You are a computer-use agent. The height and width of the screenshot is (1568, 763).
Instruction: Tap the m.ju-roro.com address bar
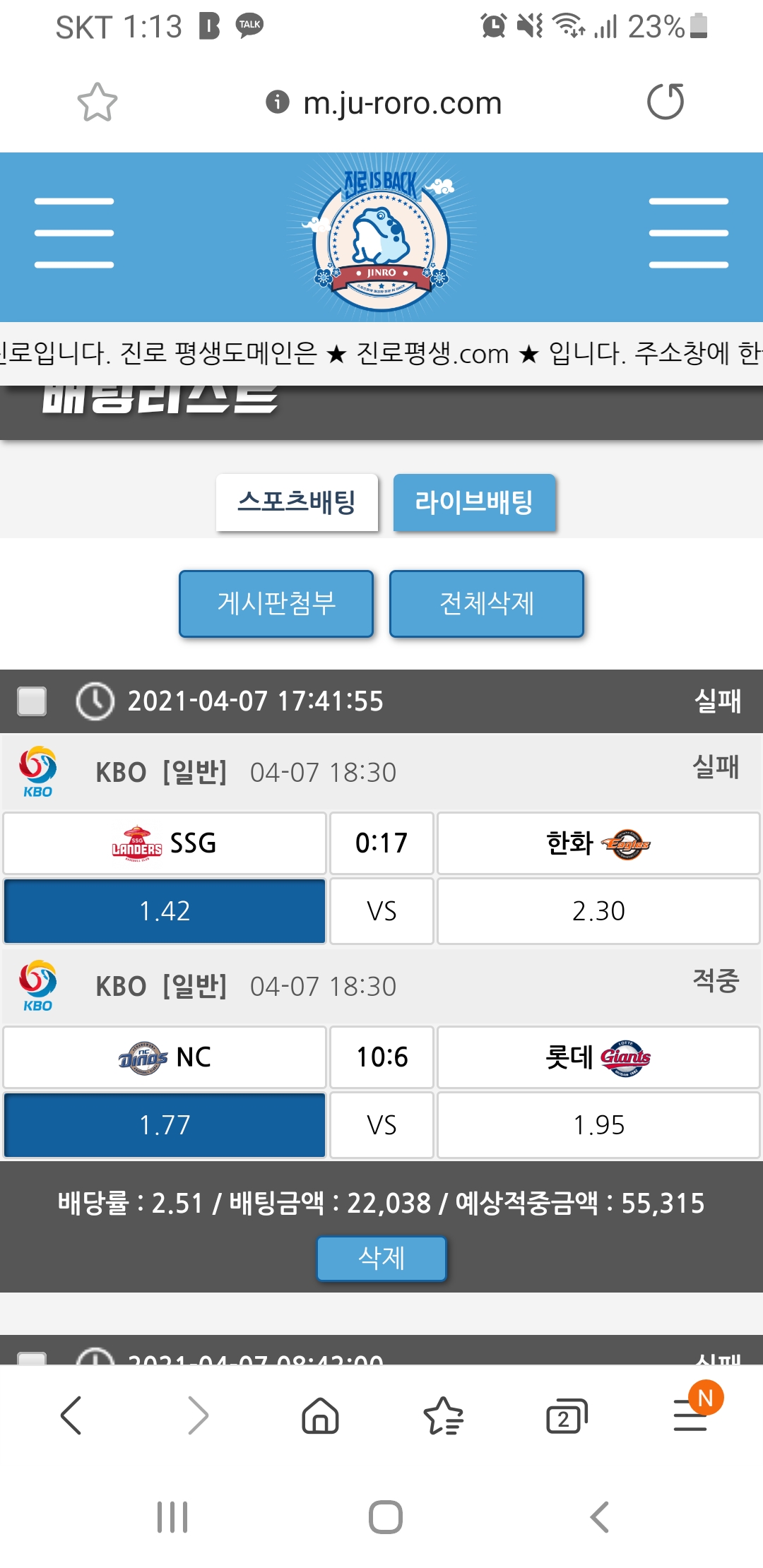401,103
